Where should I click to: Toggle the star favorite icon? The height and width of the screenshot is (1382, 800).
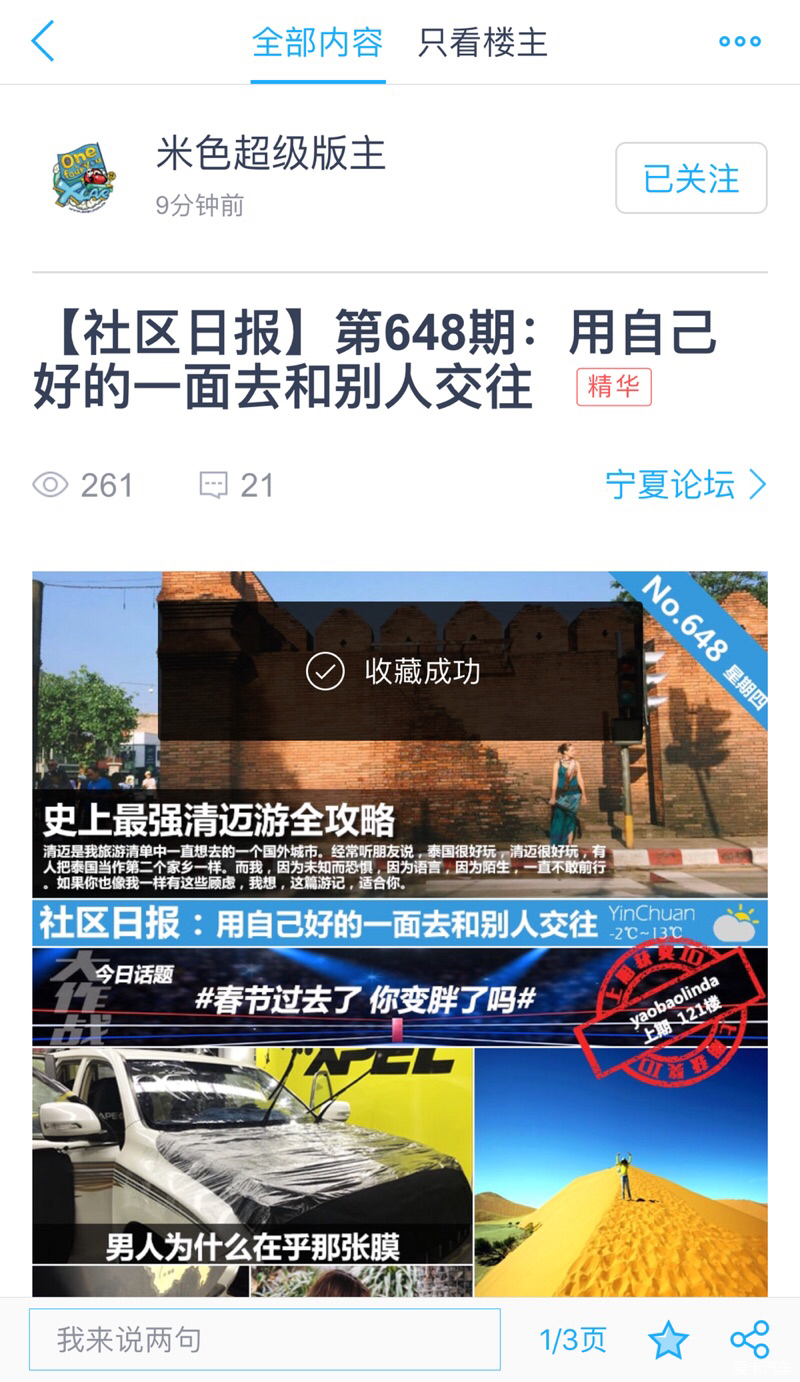pos(668,1339)
